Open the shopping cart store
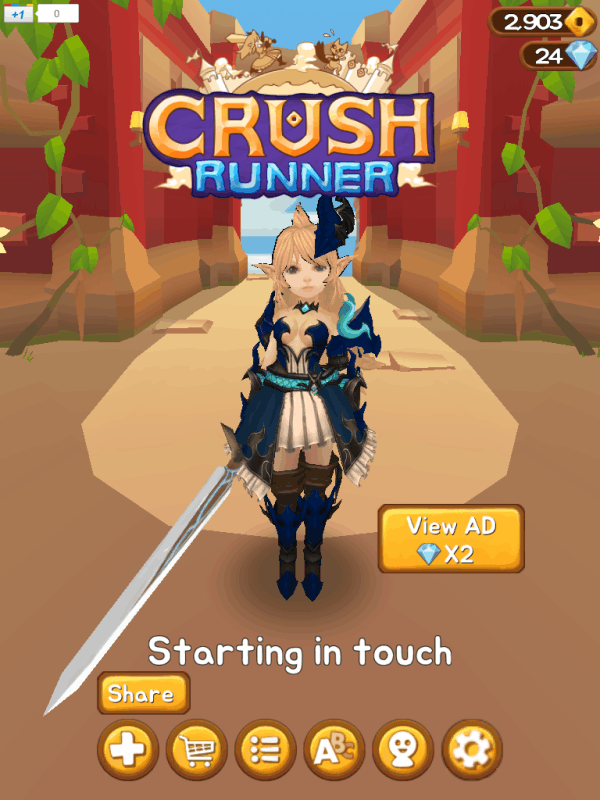 [195, 748]
